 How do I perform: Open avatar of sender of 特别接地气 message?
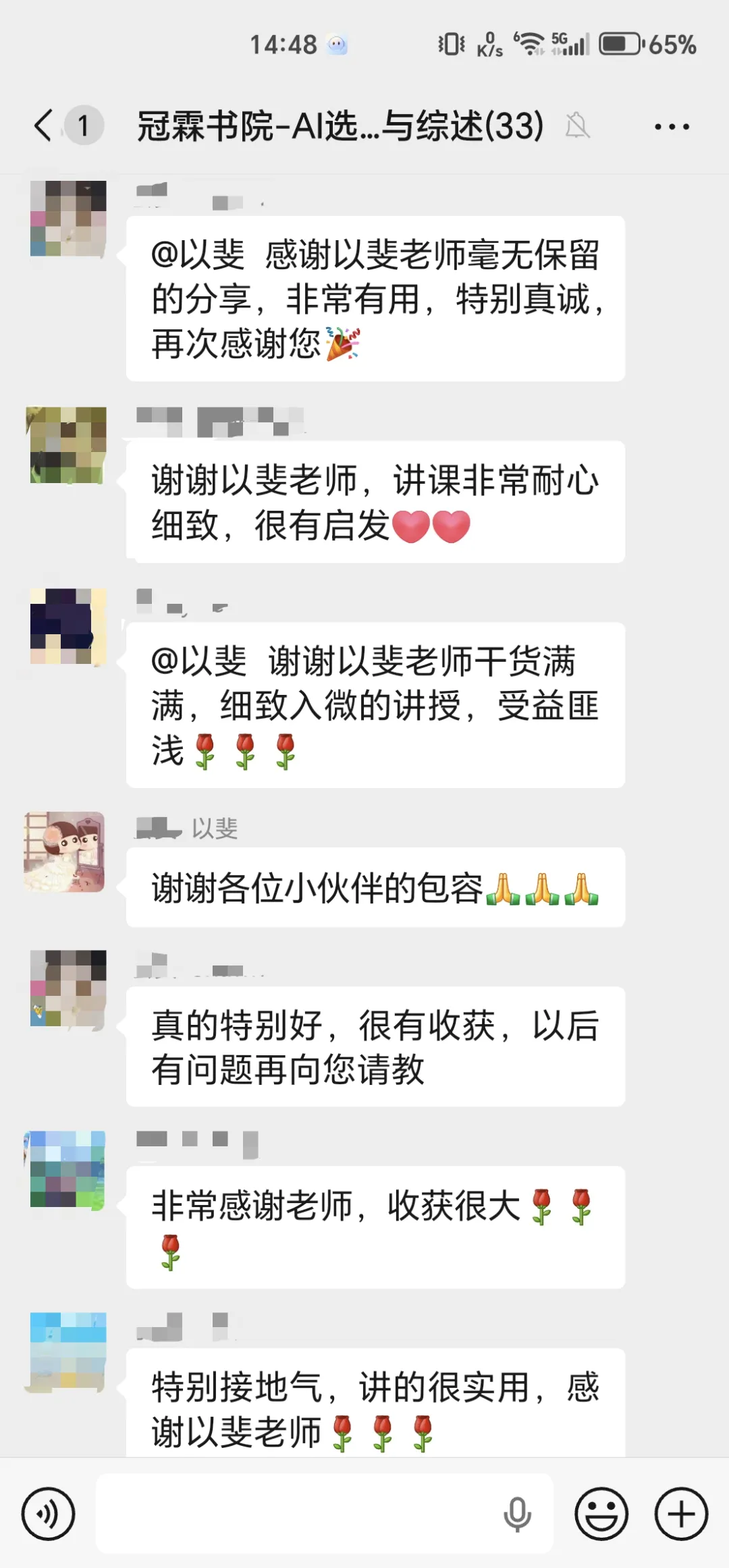pos(67,1352)
